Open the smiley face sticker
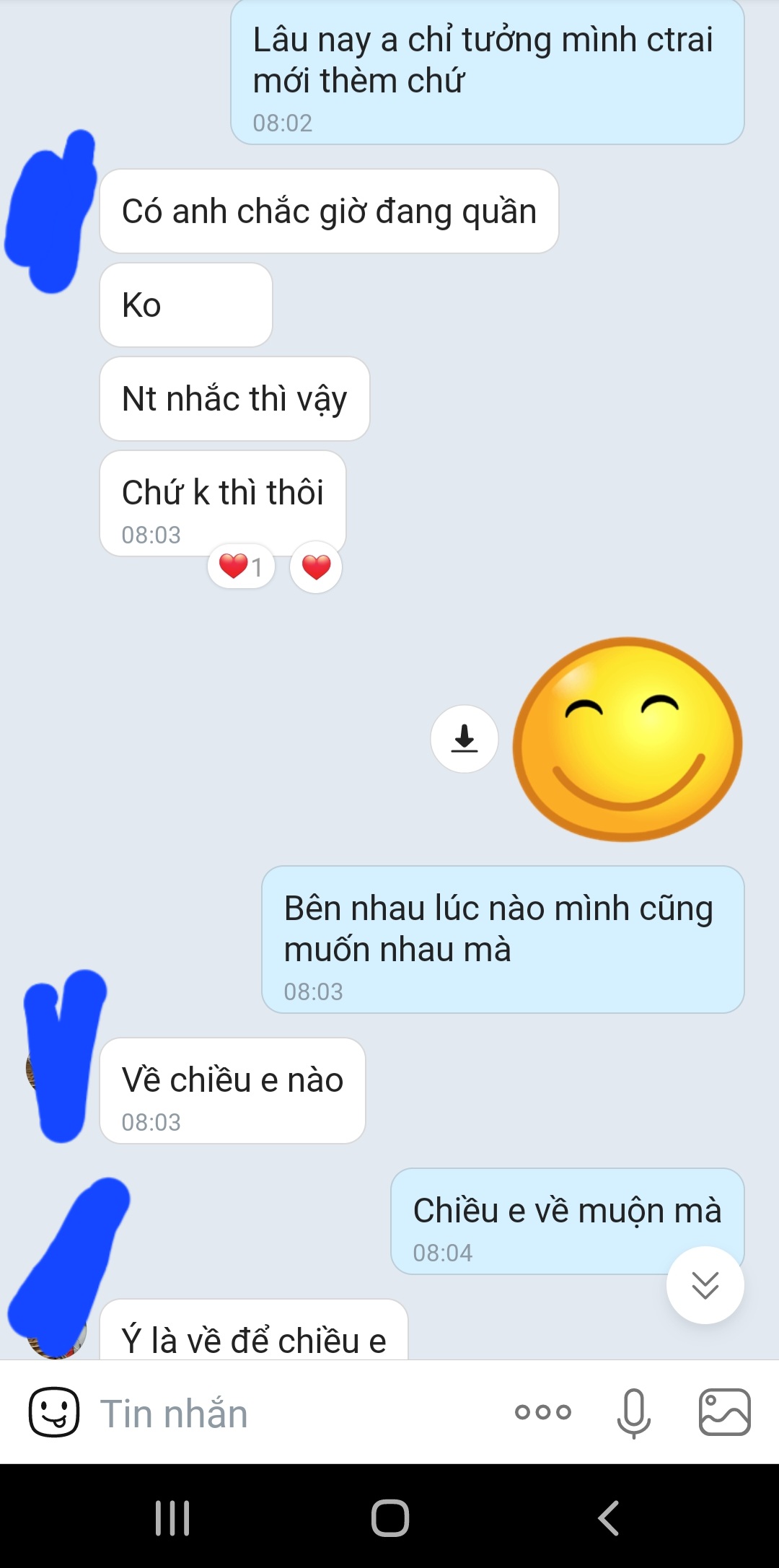Screen dimensions: 779x1568 [627, 739]
